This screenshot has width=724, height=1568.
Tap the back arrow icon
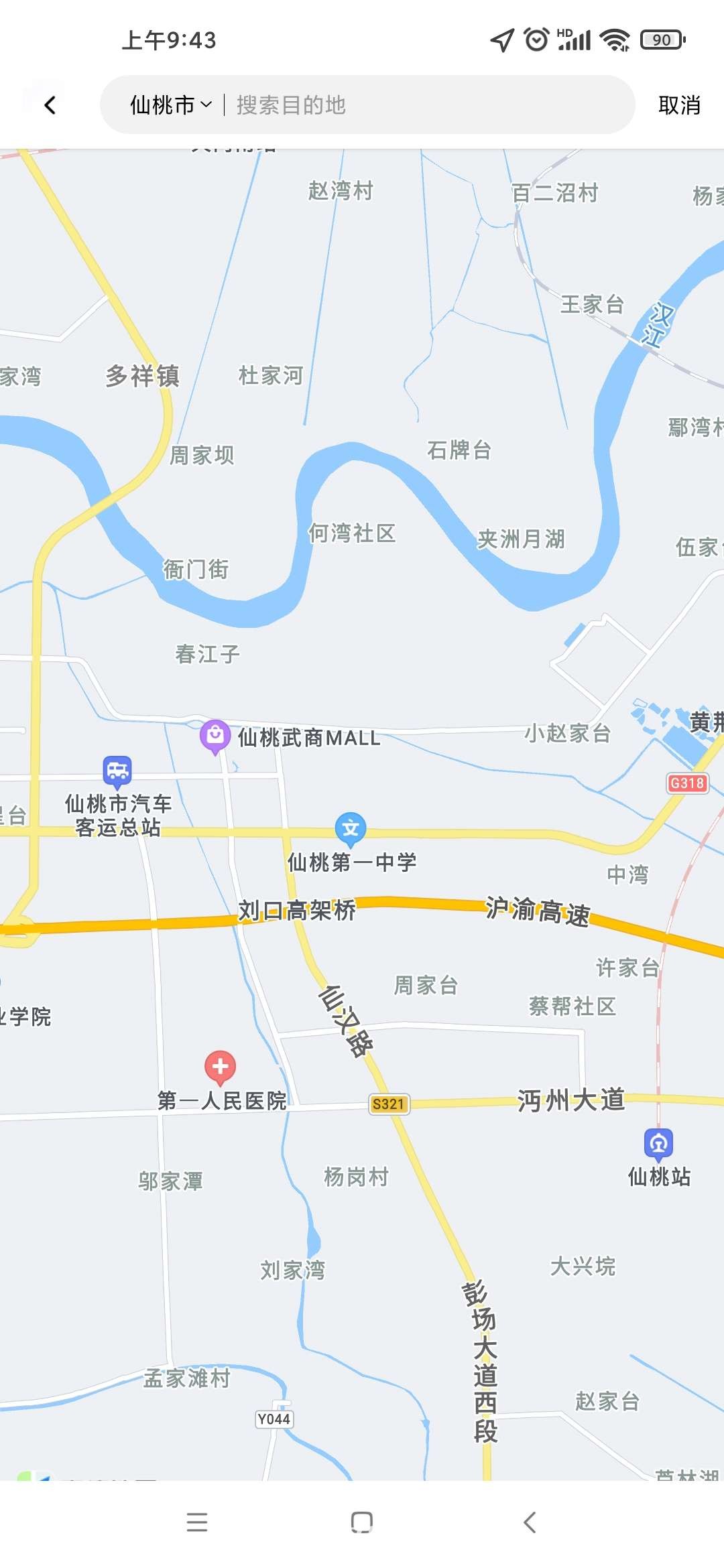50,105
